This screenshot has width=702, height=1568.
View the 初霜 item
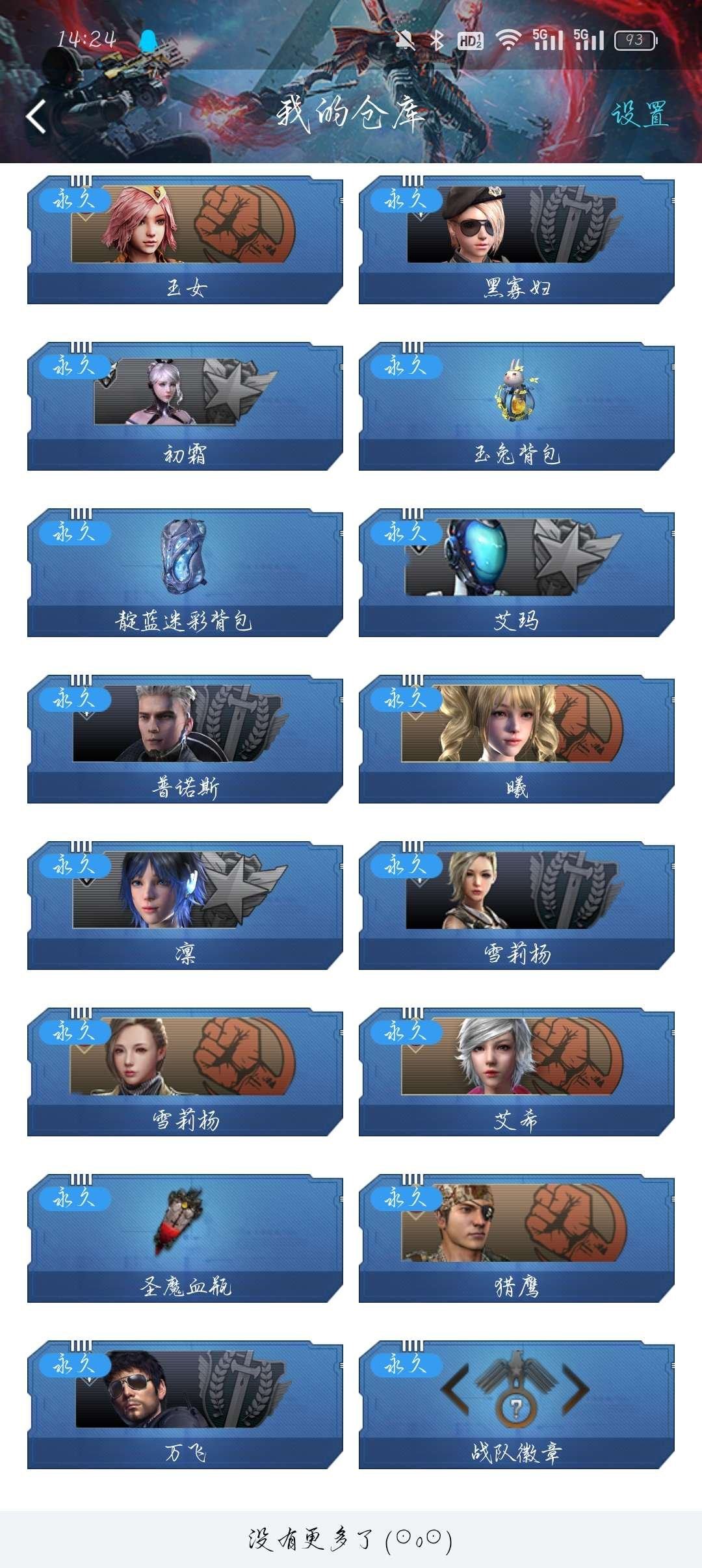click(x=185, y=406)
